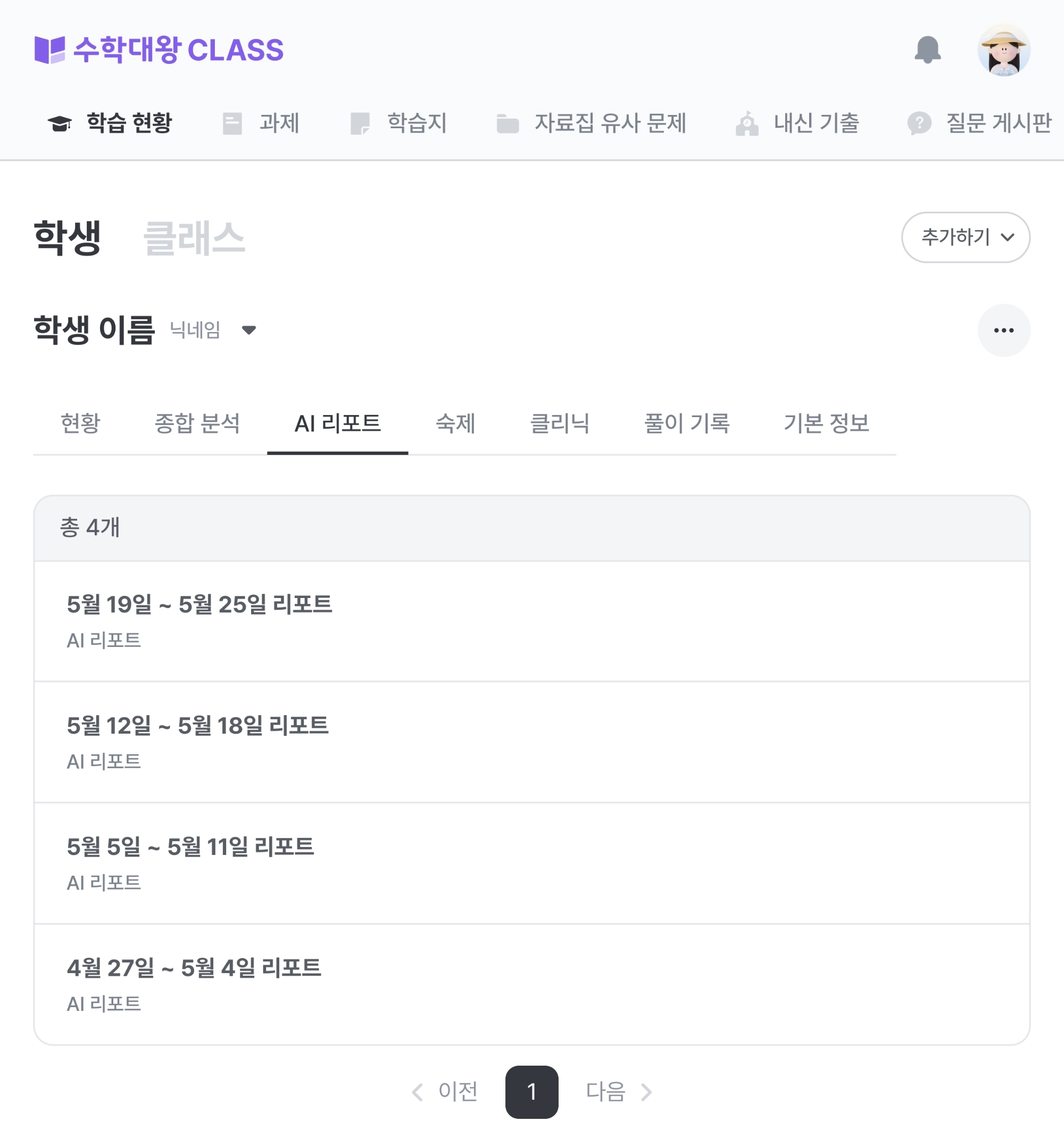Screen dimensions: 1064x1138
Task: Select the 숙제 tab
Action: pyautogui.click(x=455, y=423)
